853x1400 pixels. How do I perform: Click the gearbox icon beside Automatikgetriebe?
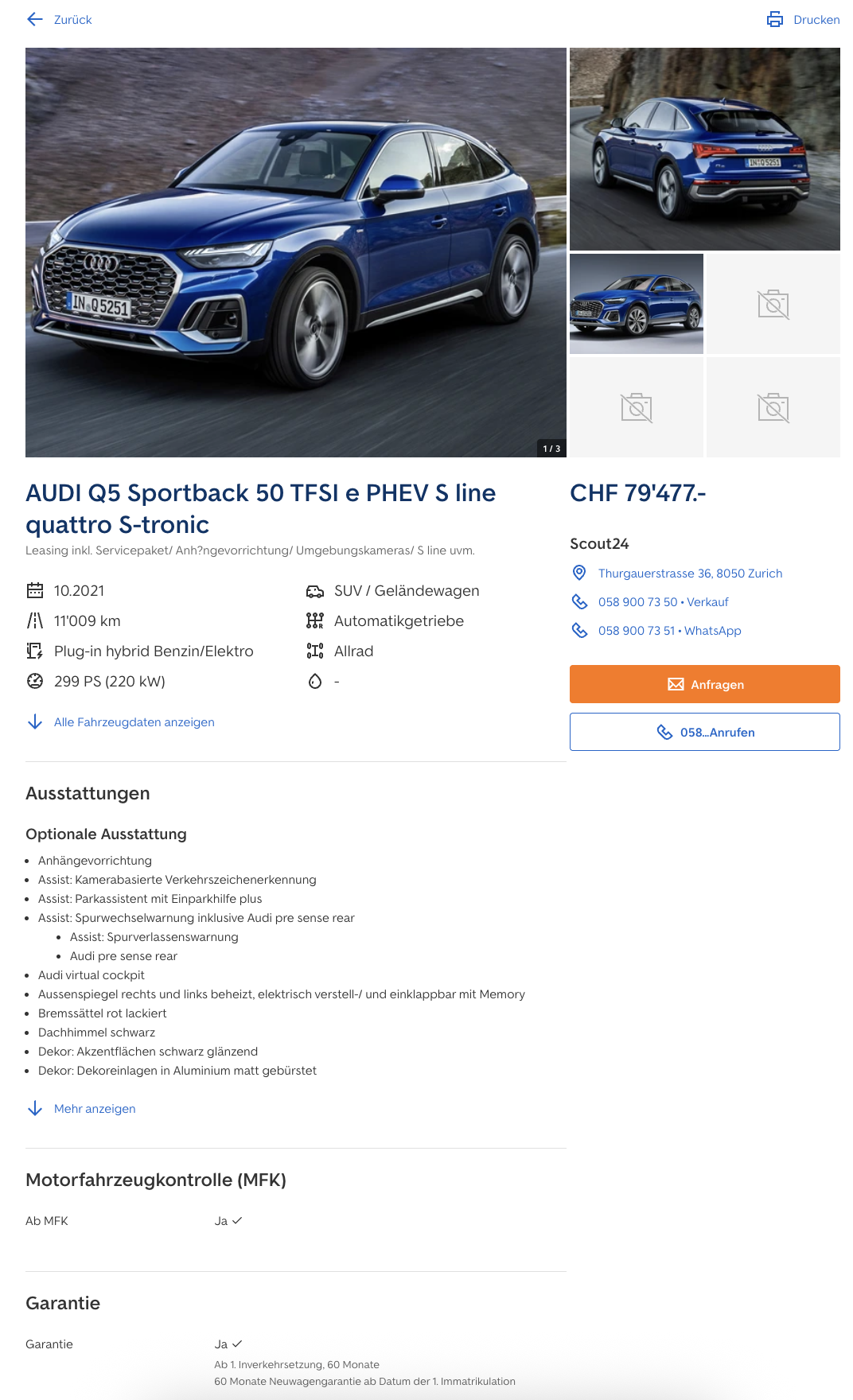315,620
